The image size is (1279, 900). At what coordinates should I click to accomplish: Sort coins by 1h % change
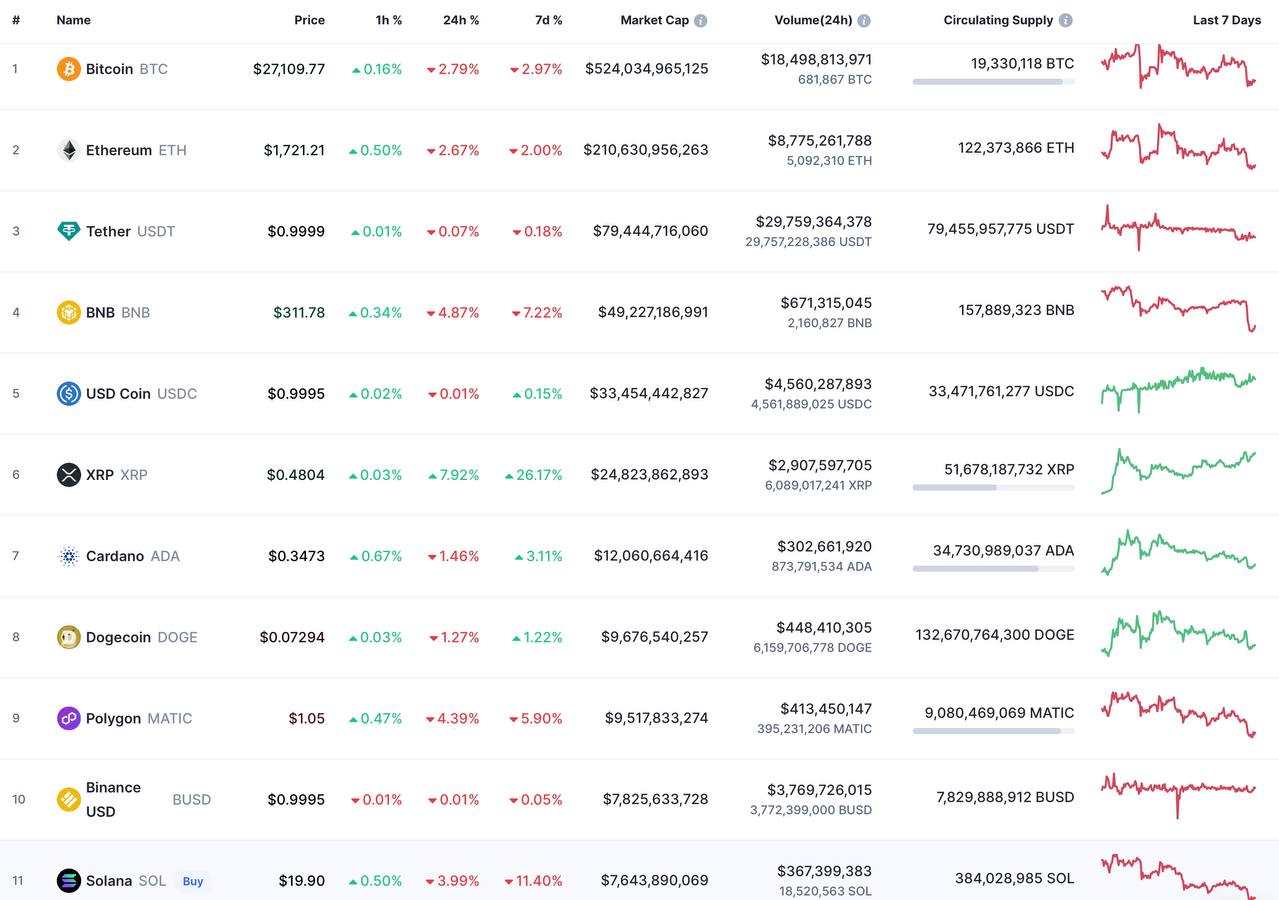389,20
